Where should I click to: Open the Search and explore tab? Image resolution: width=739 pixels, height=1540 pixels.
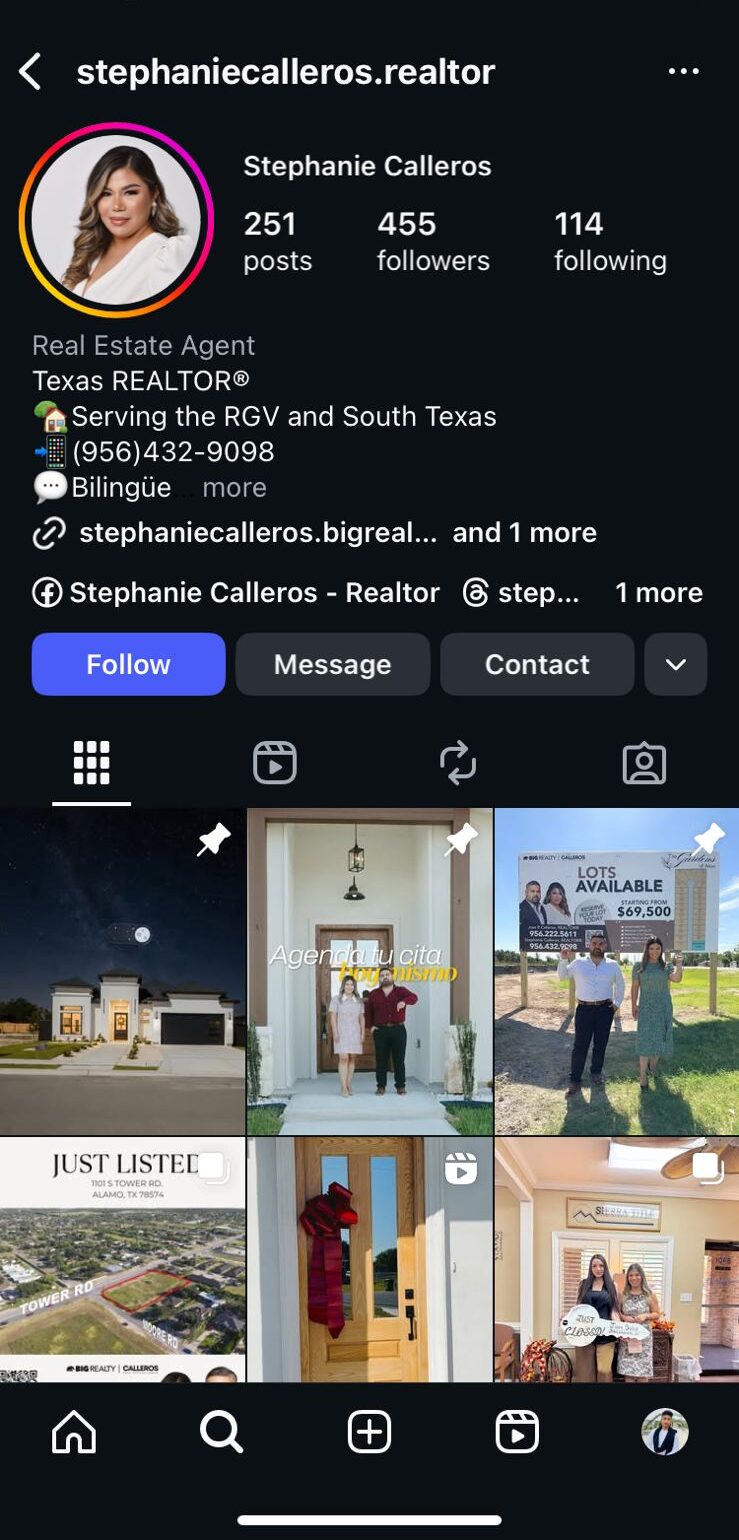(x=221, y=1432)
